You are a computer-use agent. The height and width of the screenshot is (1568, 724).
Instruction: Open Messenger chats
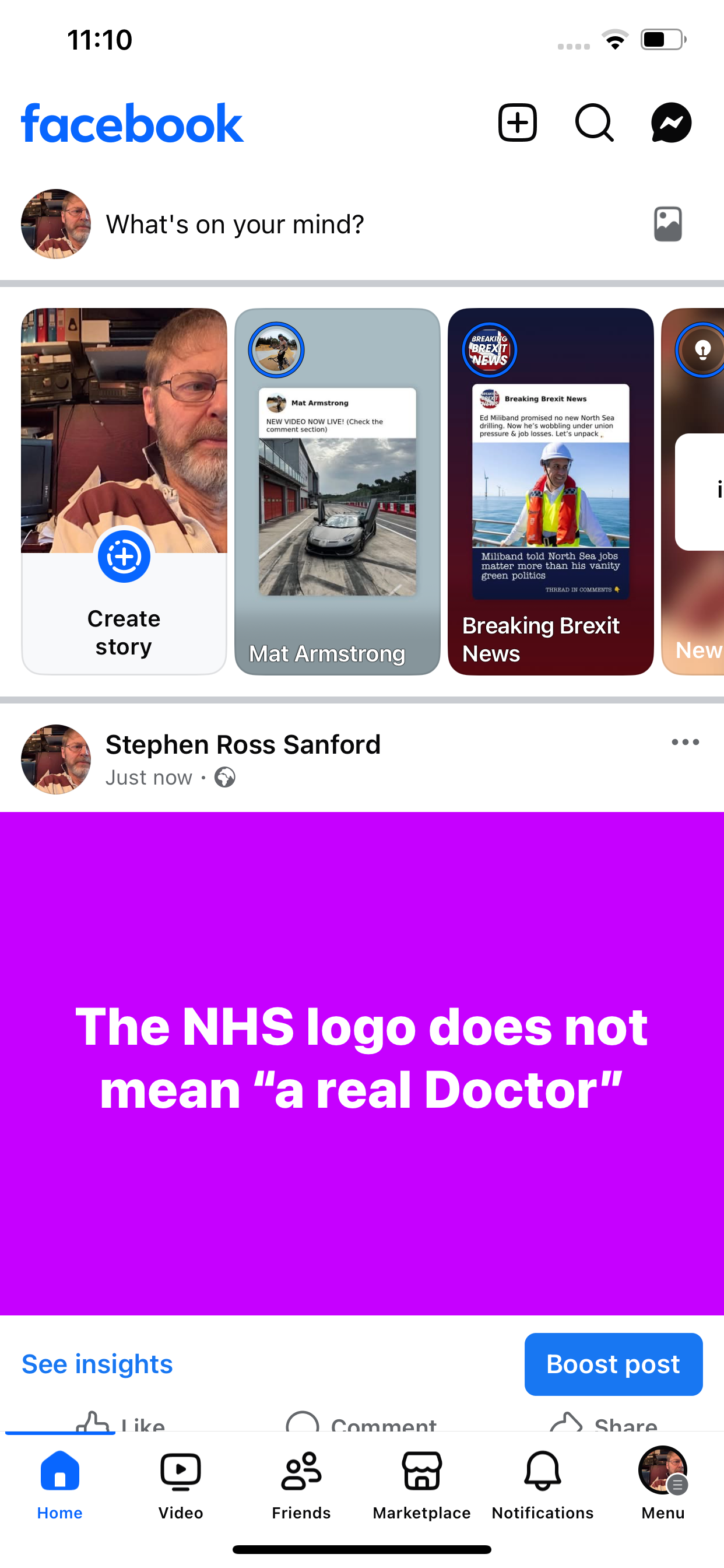click(x=670, y=123)
